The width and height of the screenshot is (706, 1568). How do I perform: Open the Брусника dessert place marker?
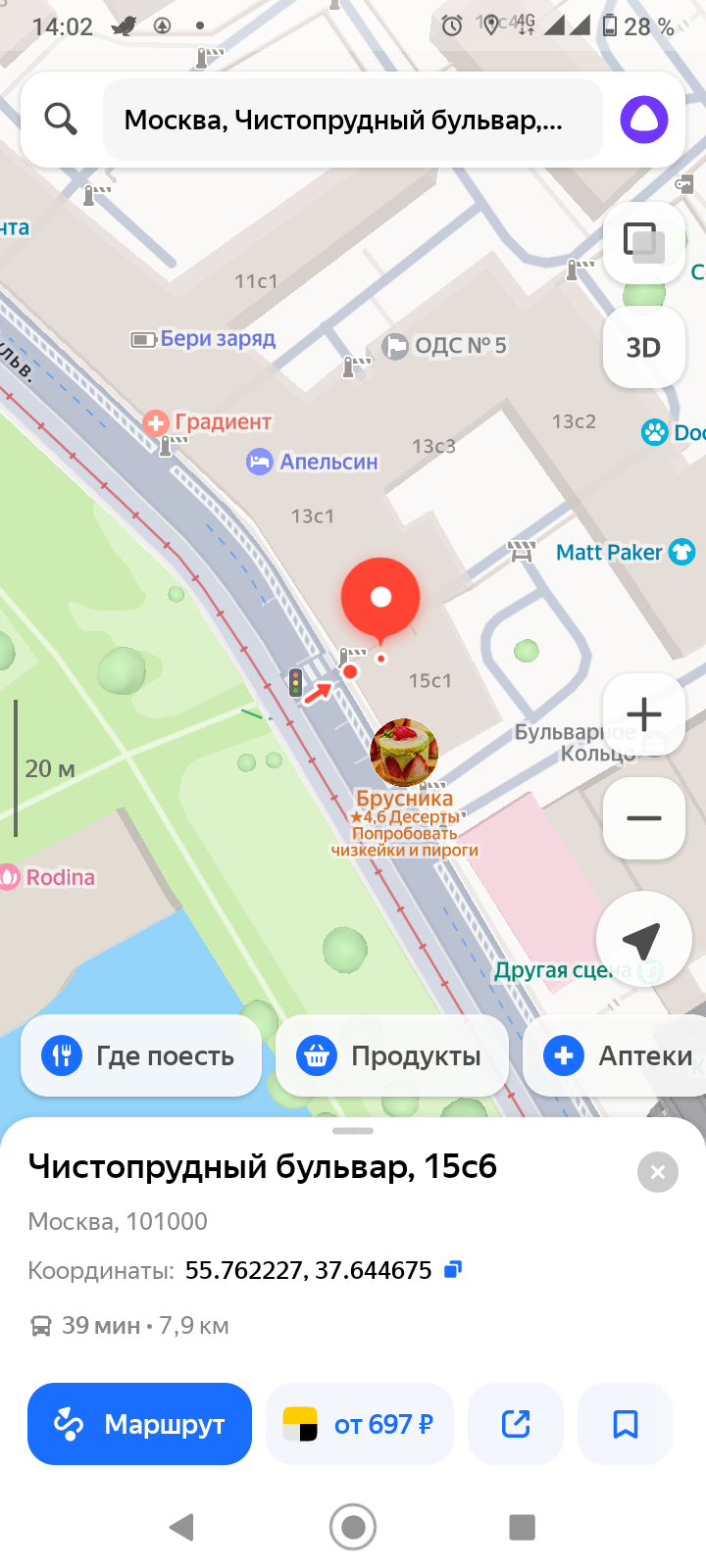pyautogui.click(x=404, y=753)
